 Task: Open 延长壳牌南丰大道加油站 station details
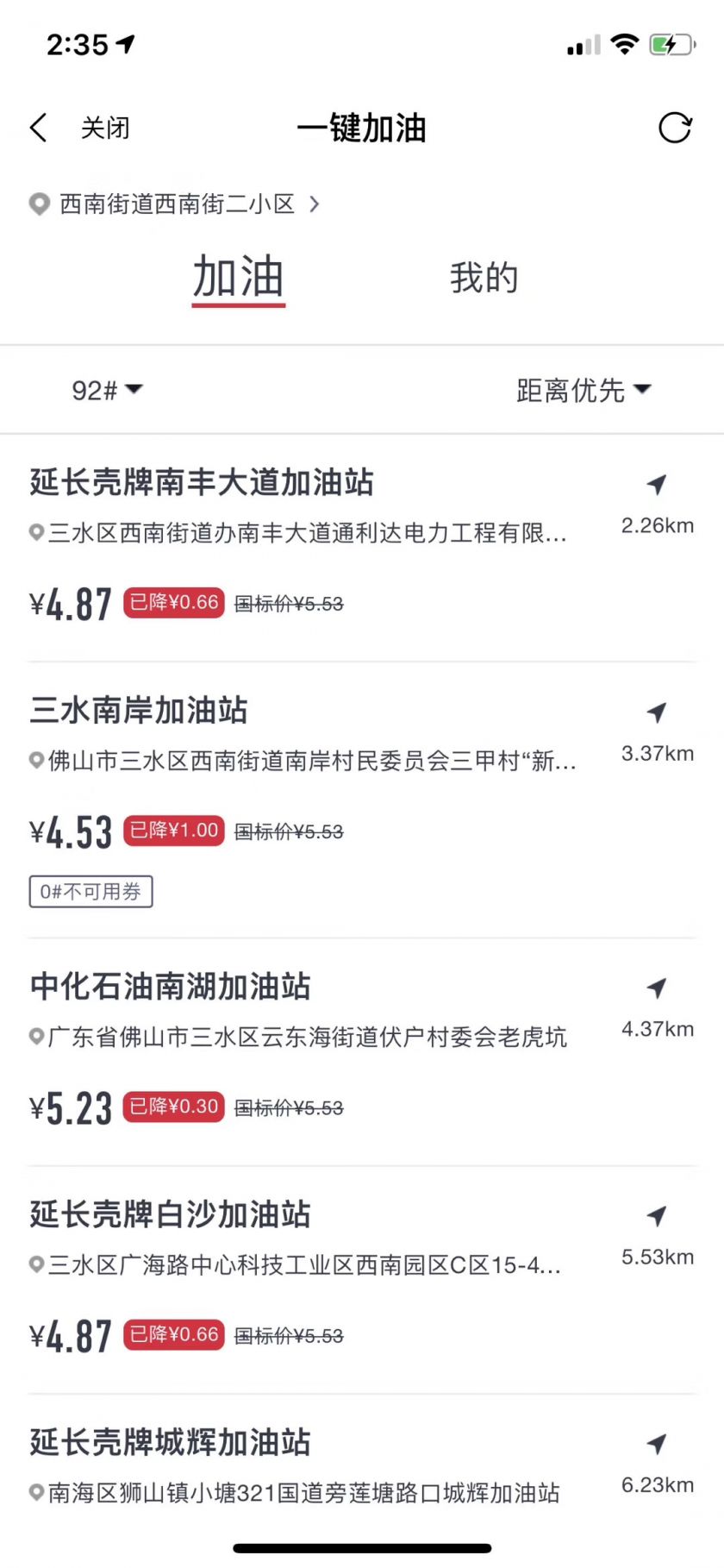point(203,482)
